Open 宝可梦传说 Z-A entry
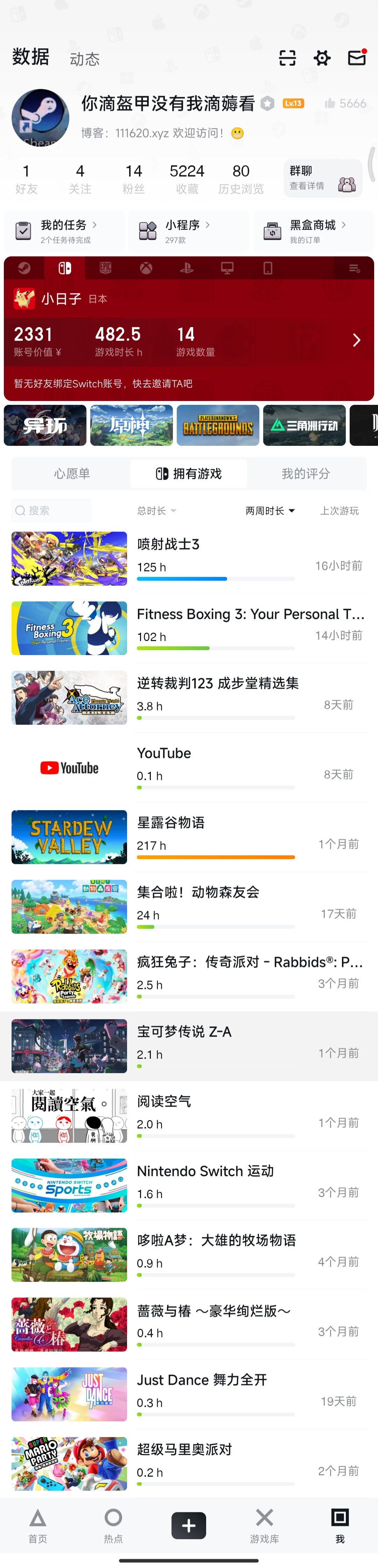This screenshot has width=378, height=1568. coord(189,1046)
